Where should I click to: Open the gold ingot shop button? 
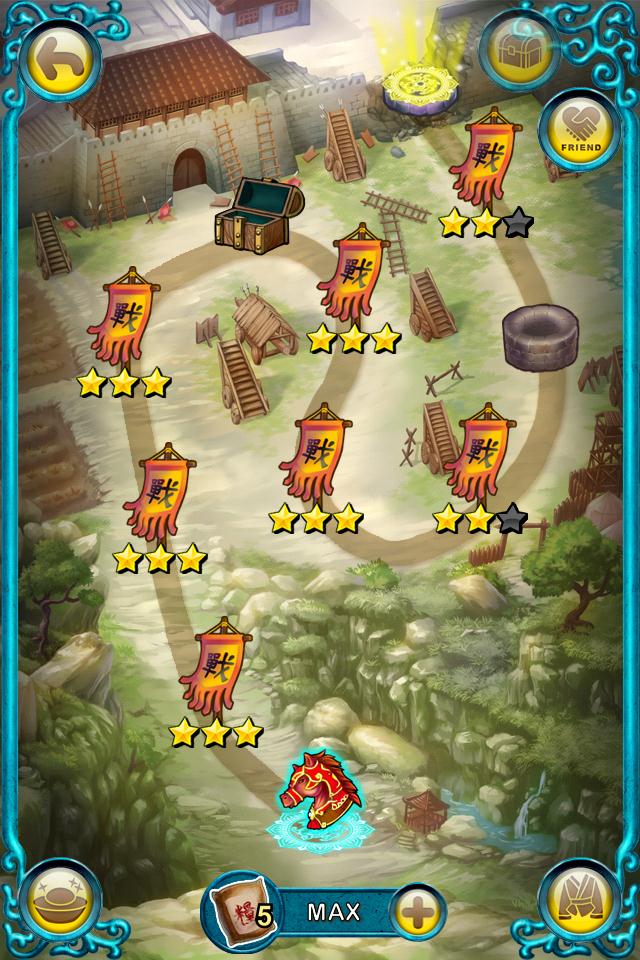(x=60, y=900)
